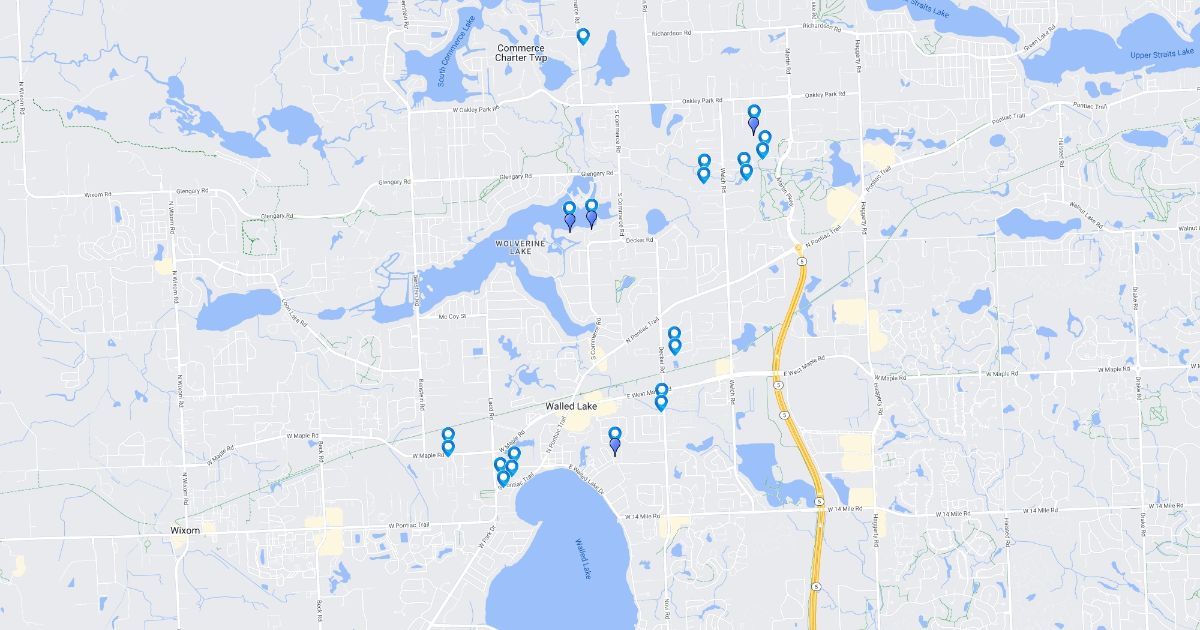Open the pin on Decker Rd above N Pontiac Trail

[x=674, y=334]
